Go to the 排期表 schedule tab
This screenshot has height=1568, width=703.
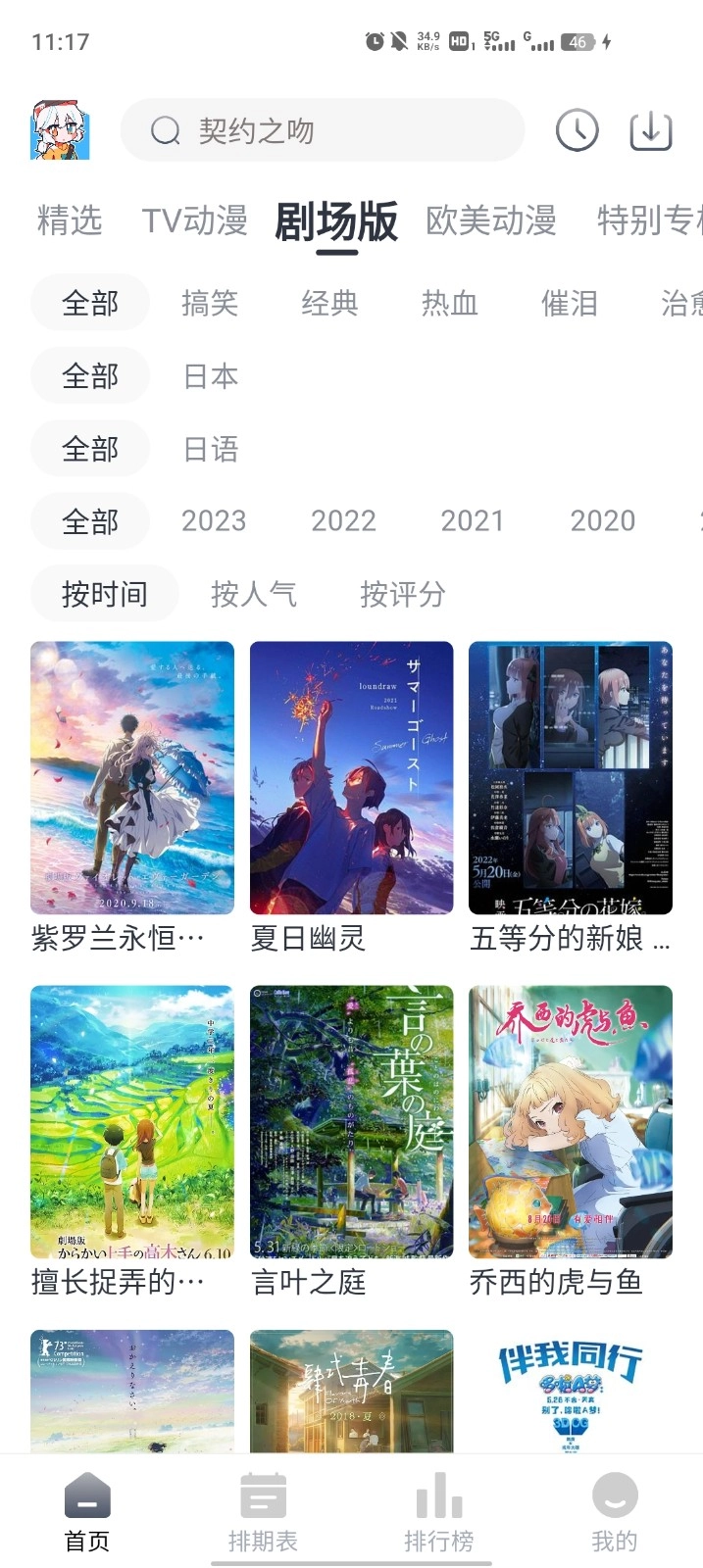pos(263,1514)
